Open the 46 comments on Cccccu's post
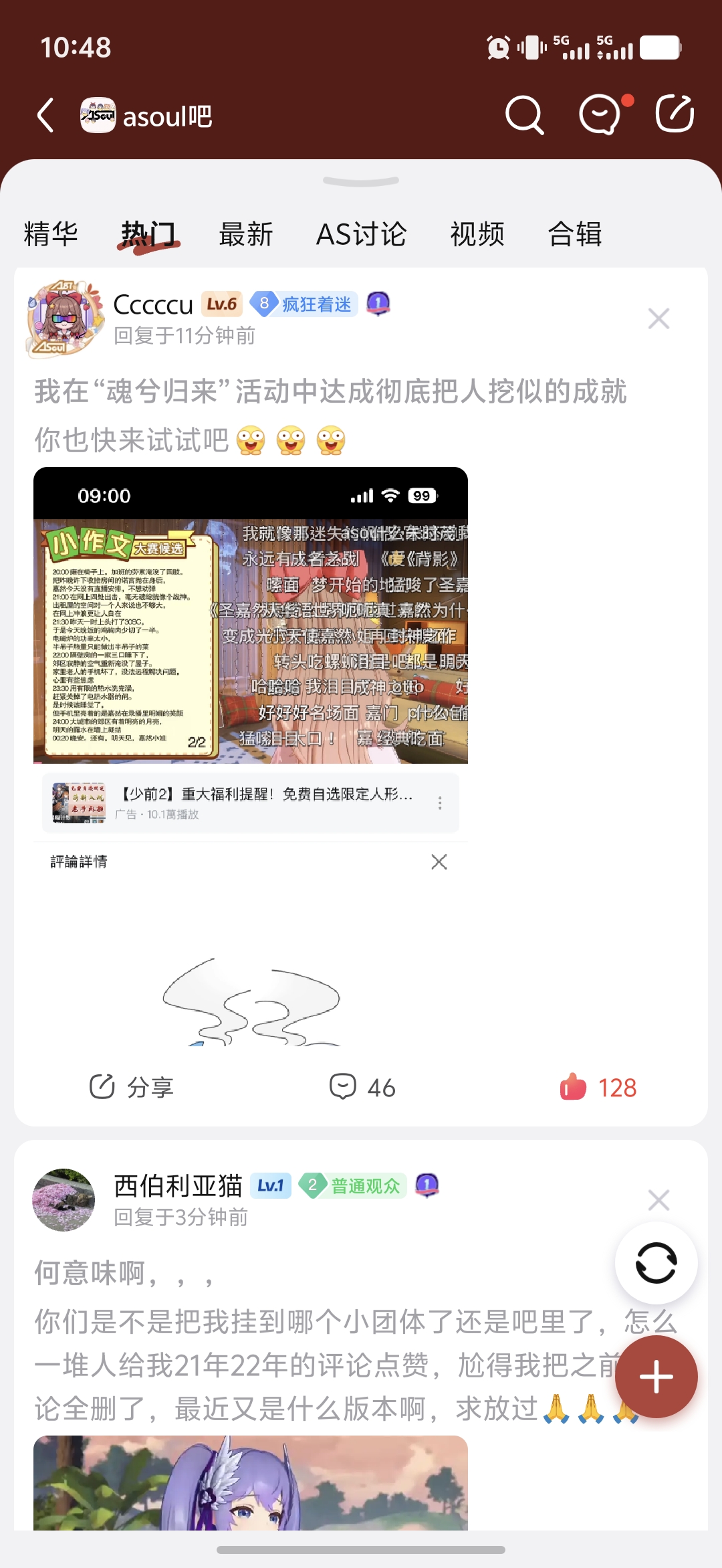This screenshot has width=722, height=1568. (362, 1087)
